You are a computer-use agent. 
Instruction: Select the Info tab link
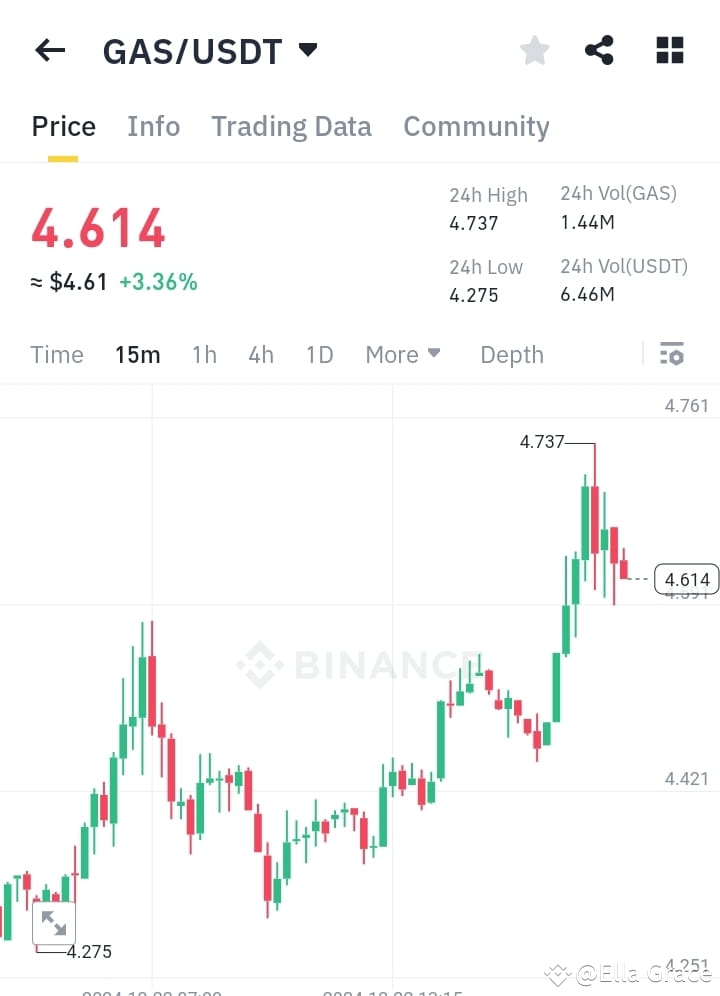pyautogui.click(x=153, y=126)
